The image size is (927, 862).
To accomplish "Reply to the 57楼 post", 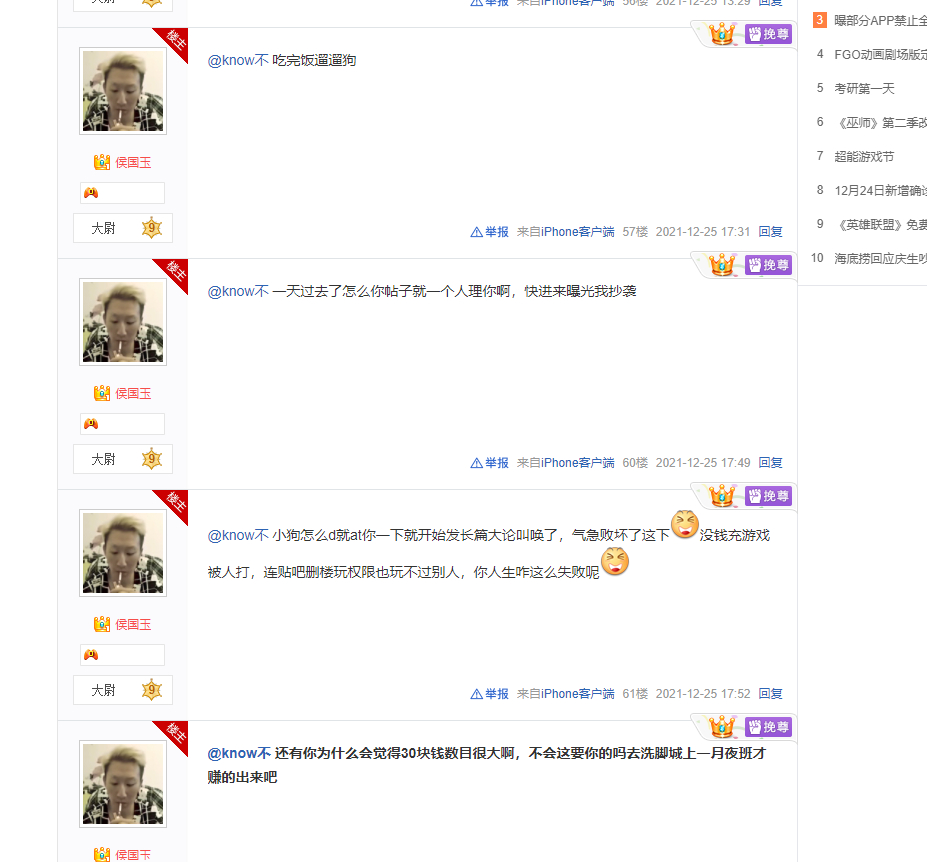I will [770, 232].
